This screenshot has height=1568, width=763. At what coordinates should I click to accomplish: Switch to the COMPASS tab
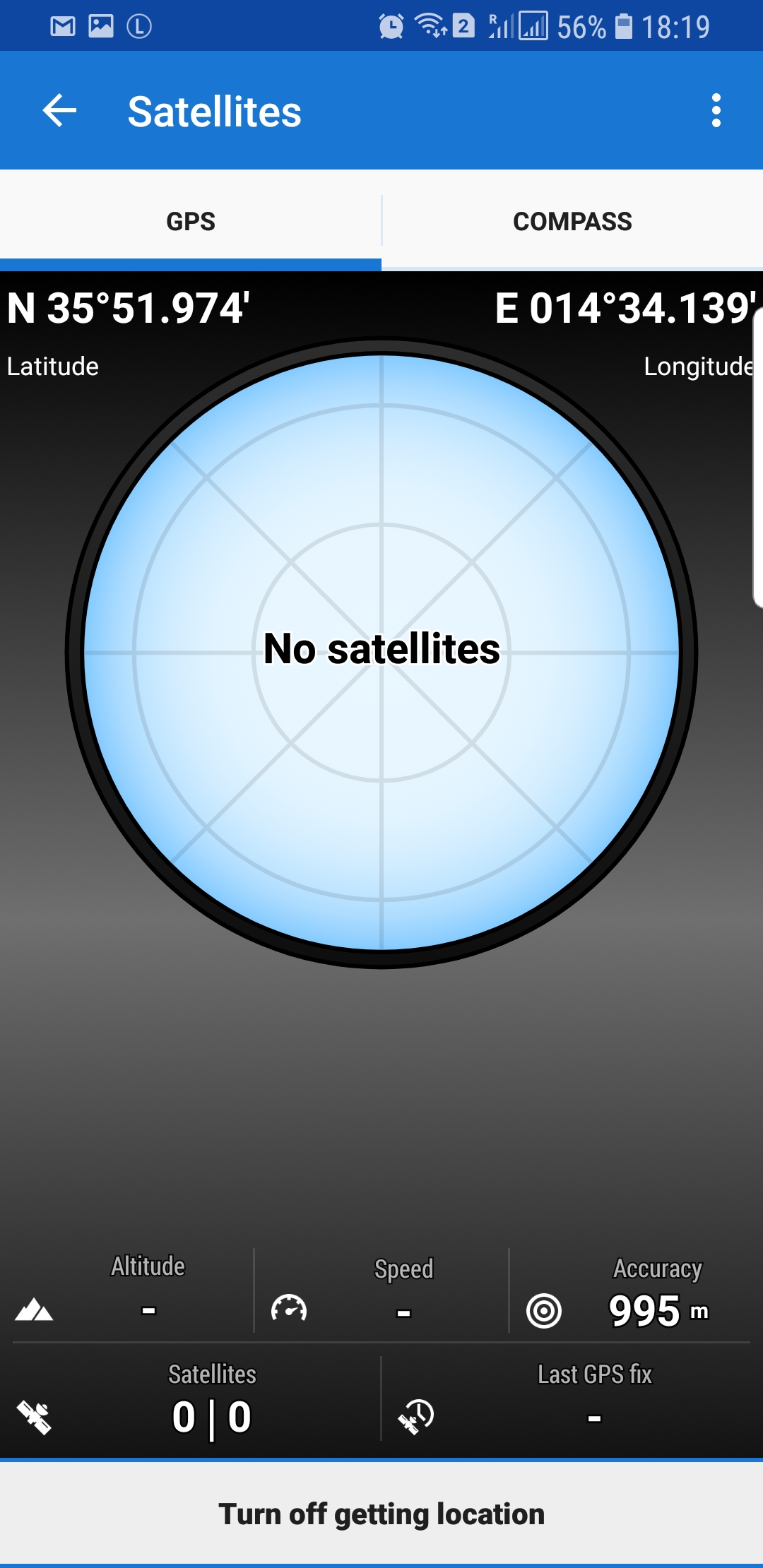pyautogui.click(x=572, y=221)
